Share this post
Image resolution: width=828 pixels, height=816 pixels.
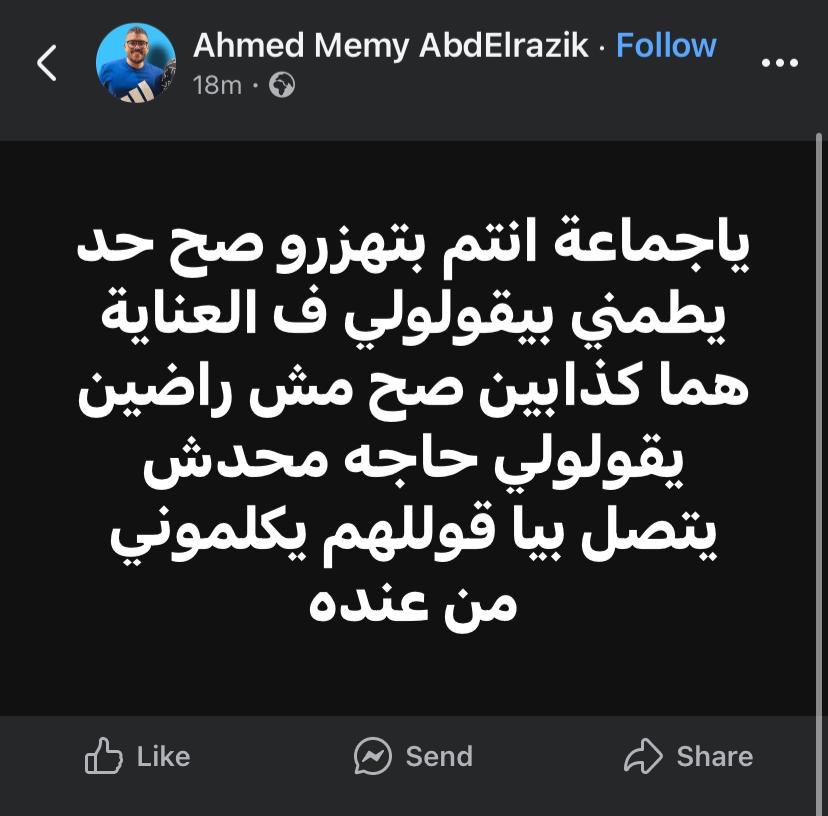(688, 757)
